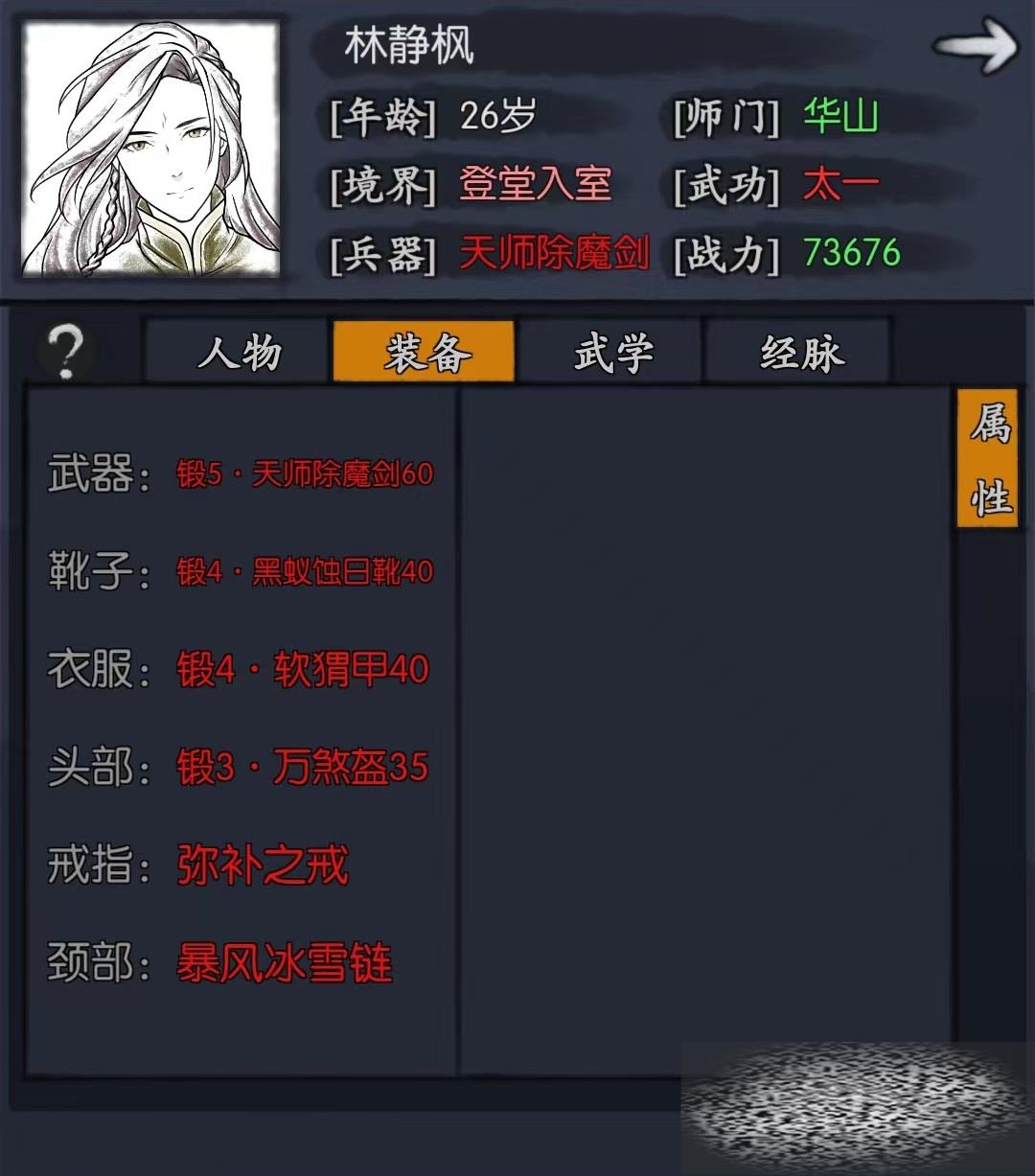
Task: Tap the right arrow next to 林静枫
Action: (x=976, y=46)
